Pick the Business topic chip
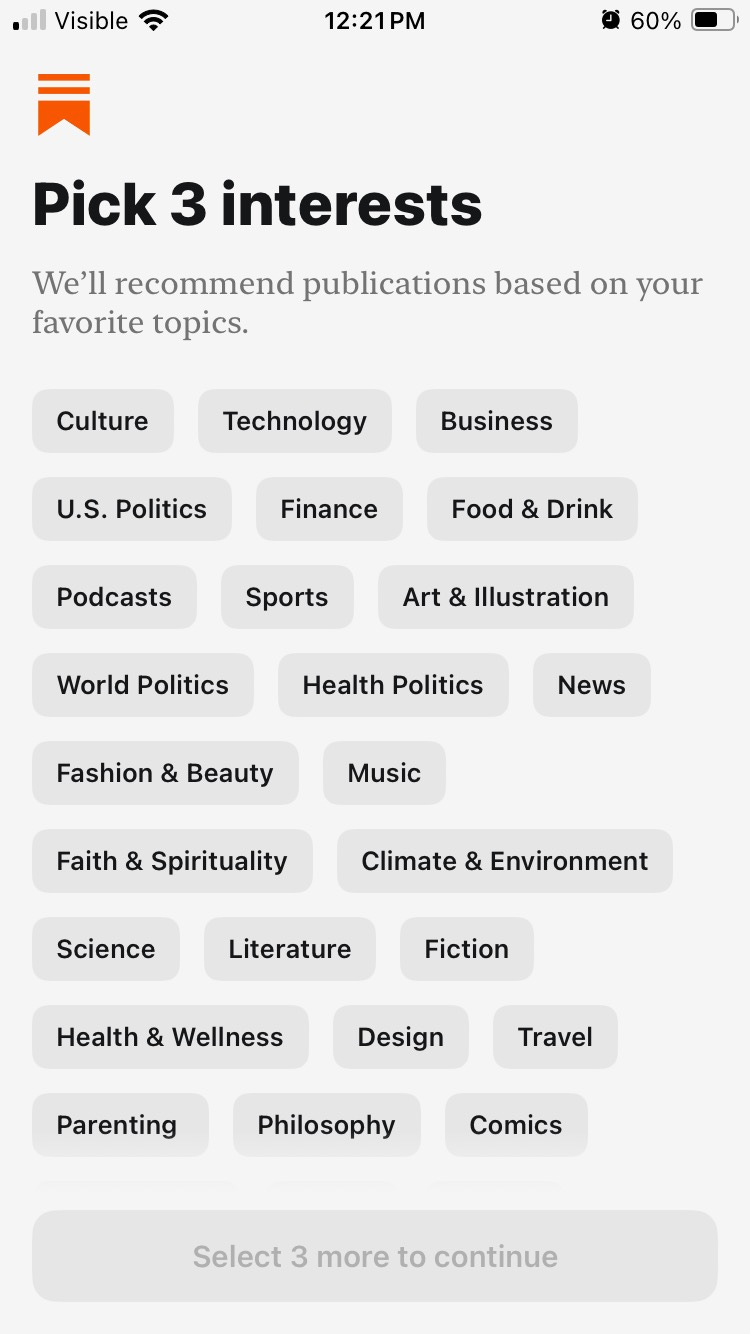Viewport: 750px width, 1334px height. pos(497,421)
